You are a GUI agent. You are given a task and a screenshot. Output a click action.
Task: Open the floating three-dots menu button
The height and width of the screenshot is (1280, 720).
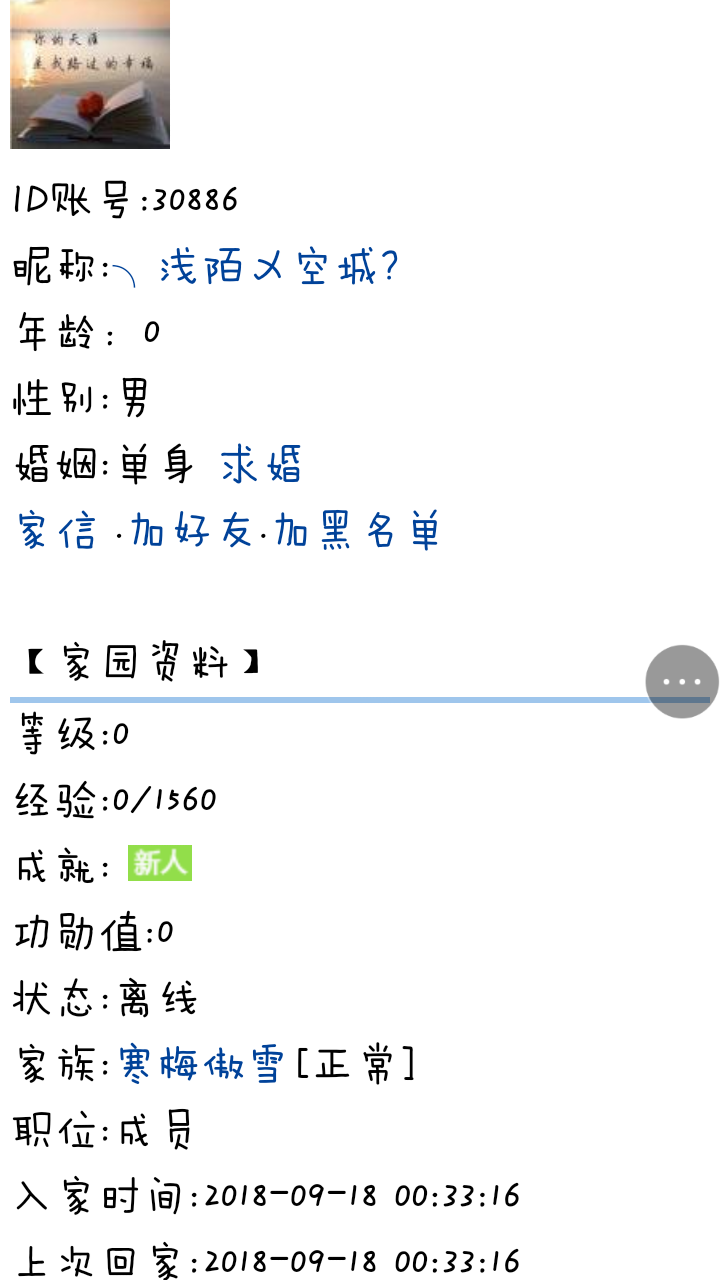pos(682,682)
